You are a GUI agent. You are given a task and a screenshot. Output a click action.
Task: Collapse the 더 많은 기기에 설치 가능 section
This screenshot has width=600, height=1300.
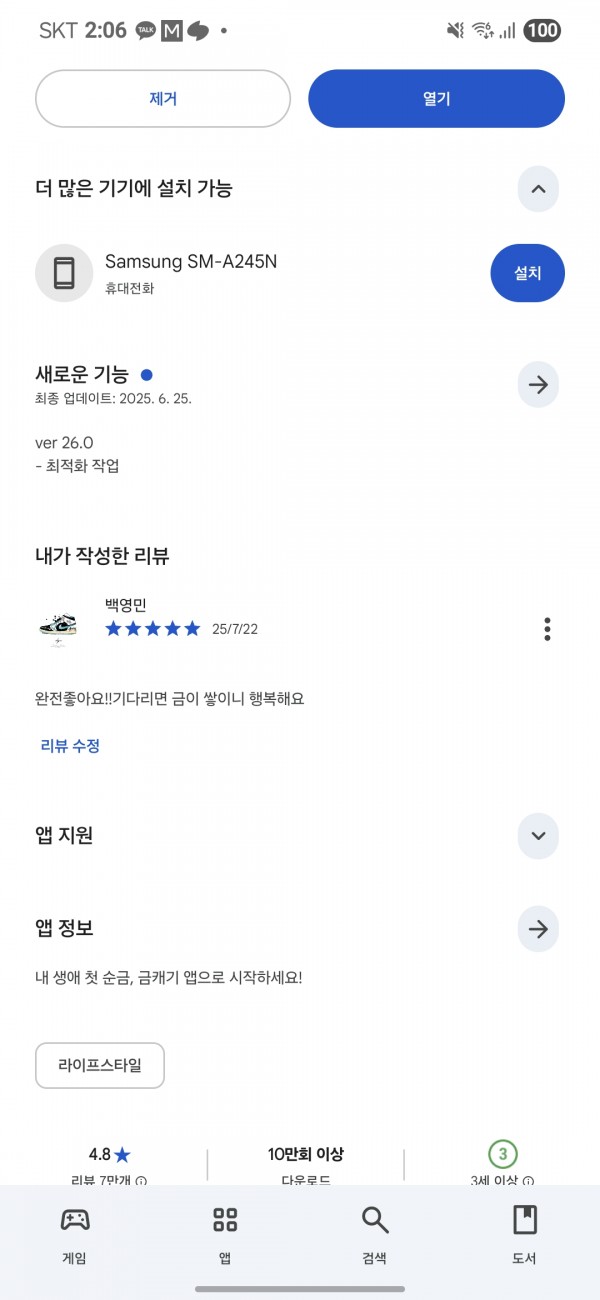coord(538,189)
